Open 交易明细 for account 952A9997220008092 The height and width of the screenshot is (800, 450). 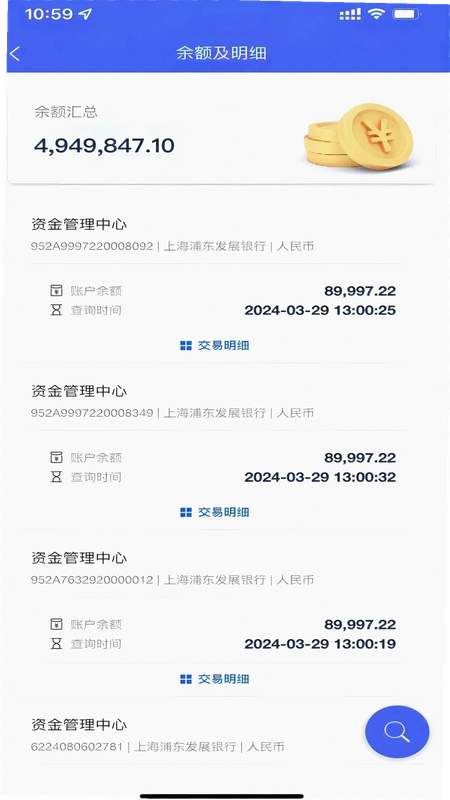215,345
